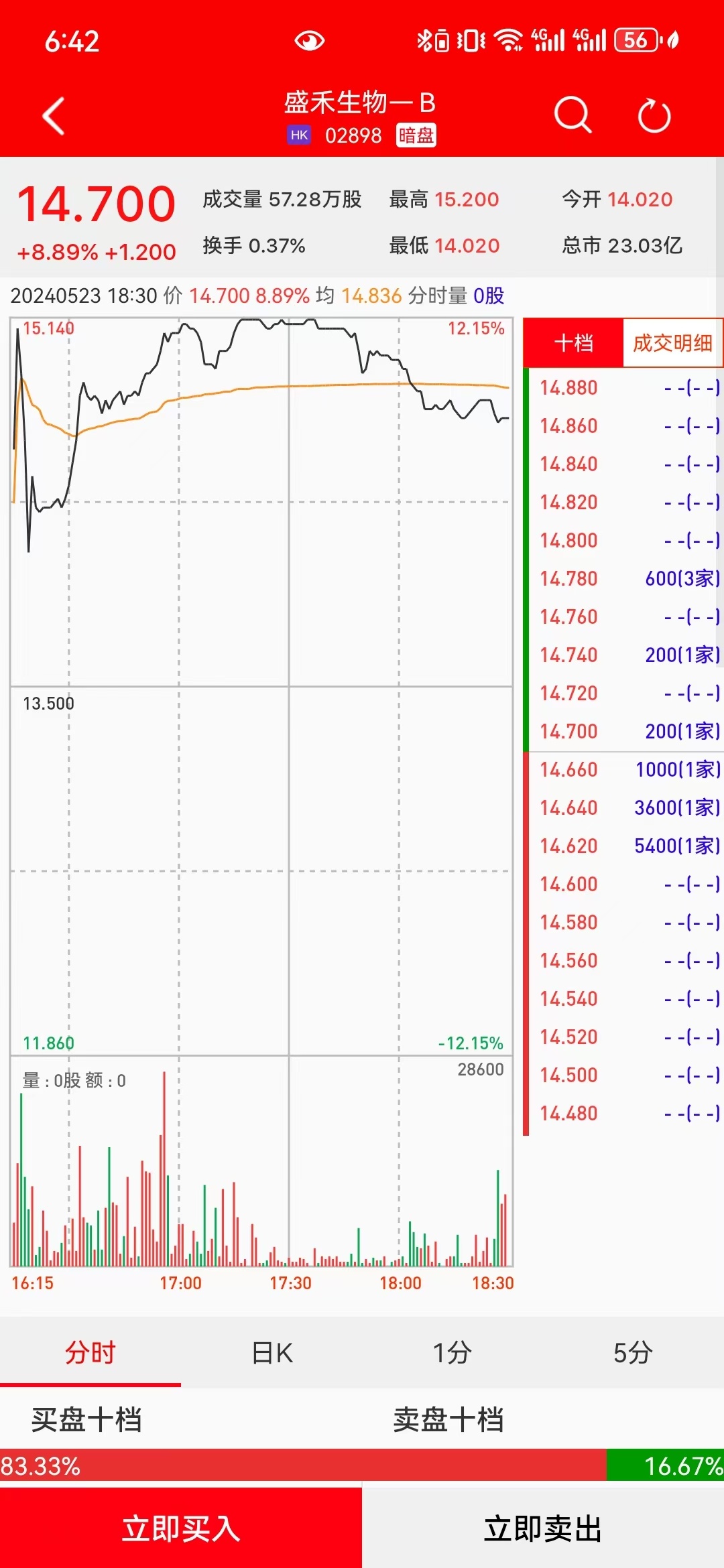Open stock search magnifier
This screenshot has height=1568, width=724.
click(x=572, y=115)
